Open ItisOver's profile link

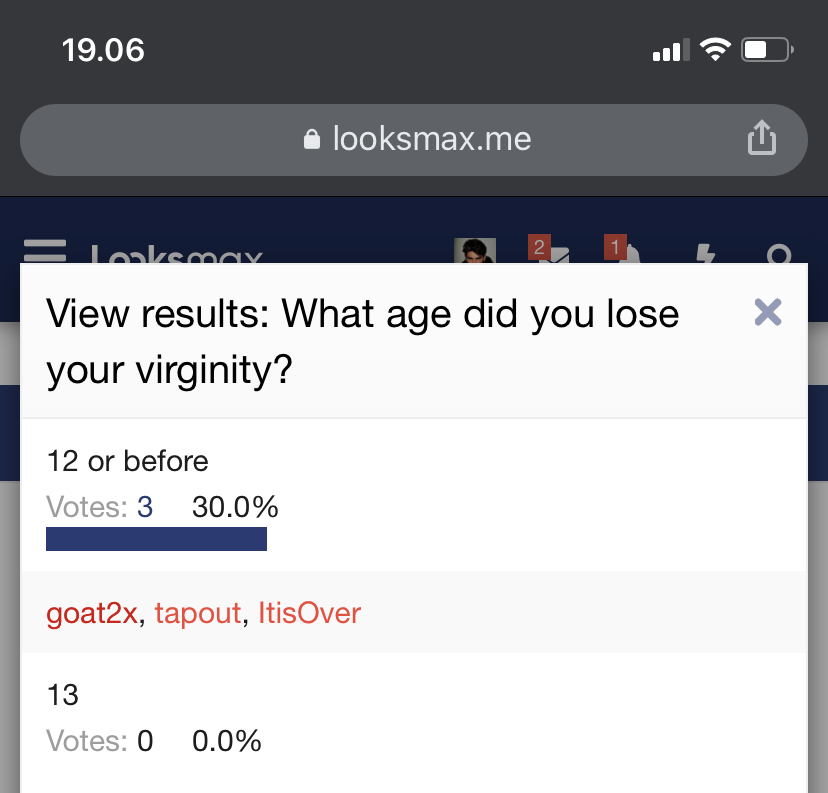[x=309, y=612]
